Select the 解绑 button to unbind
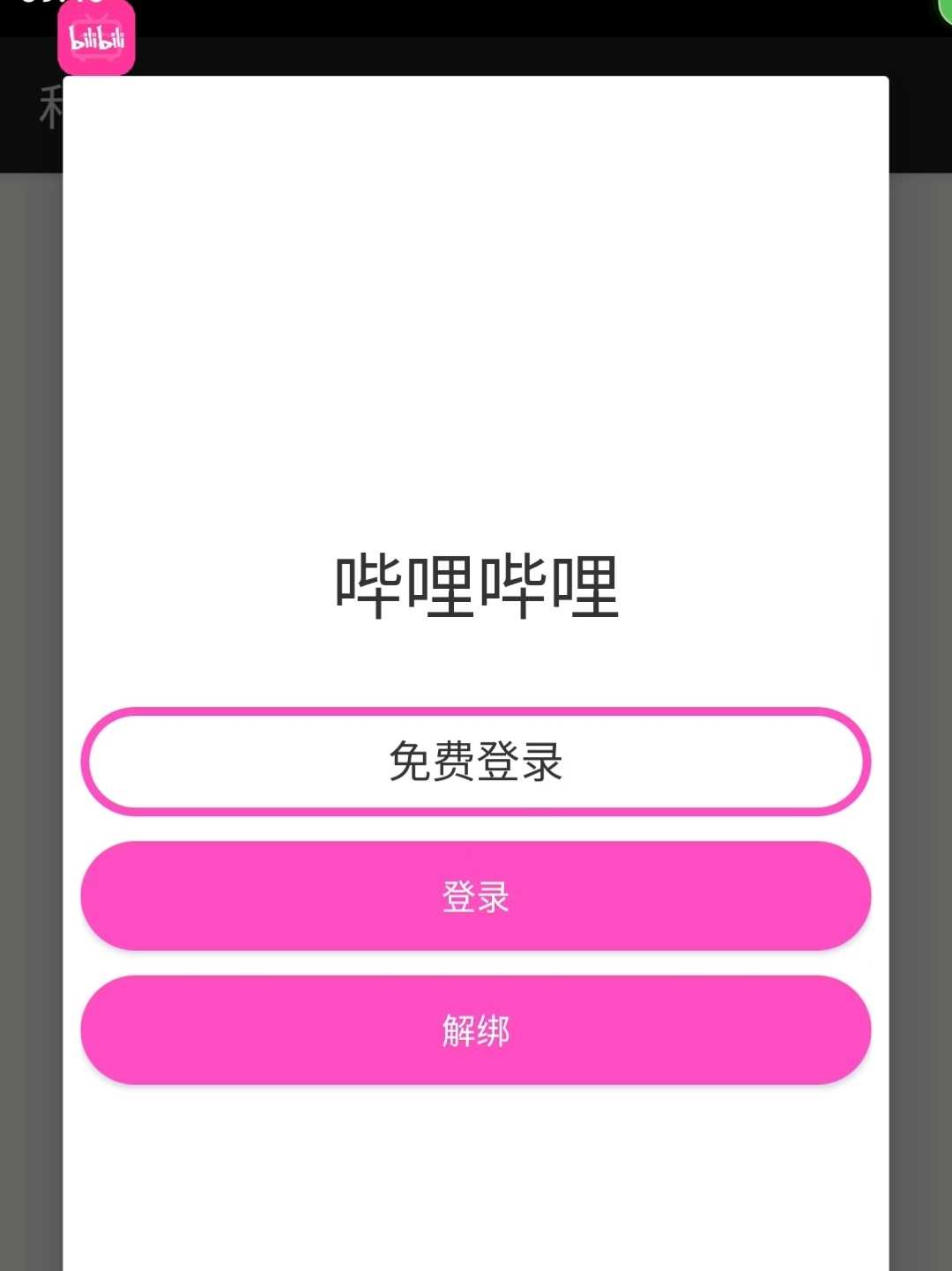Image resolution: width=952 pixels, height=1271 pixels. click(x=476, y=1030)
